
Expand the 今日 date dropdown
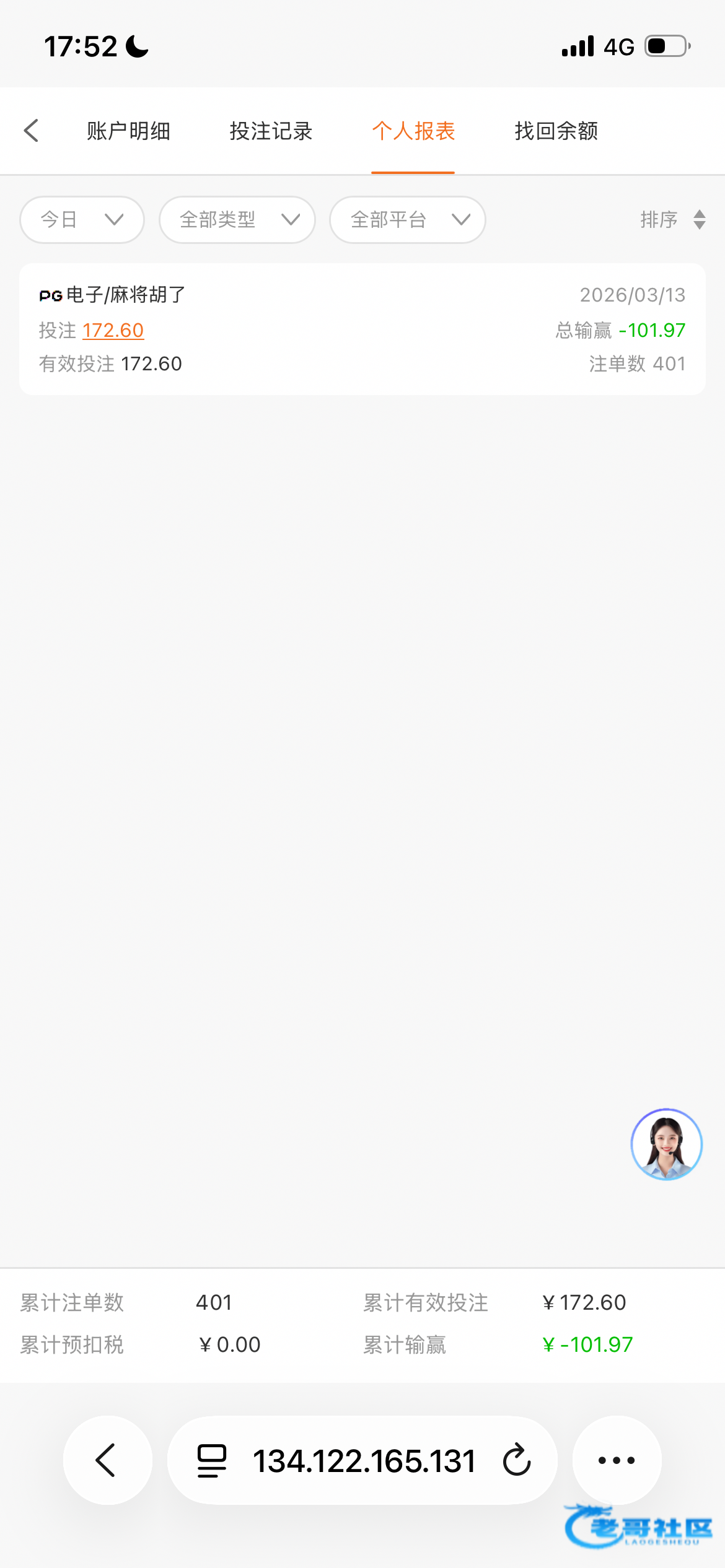click(82, 220)
